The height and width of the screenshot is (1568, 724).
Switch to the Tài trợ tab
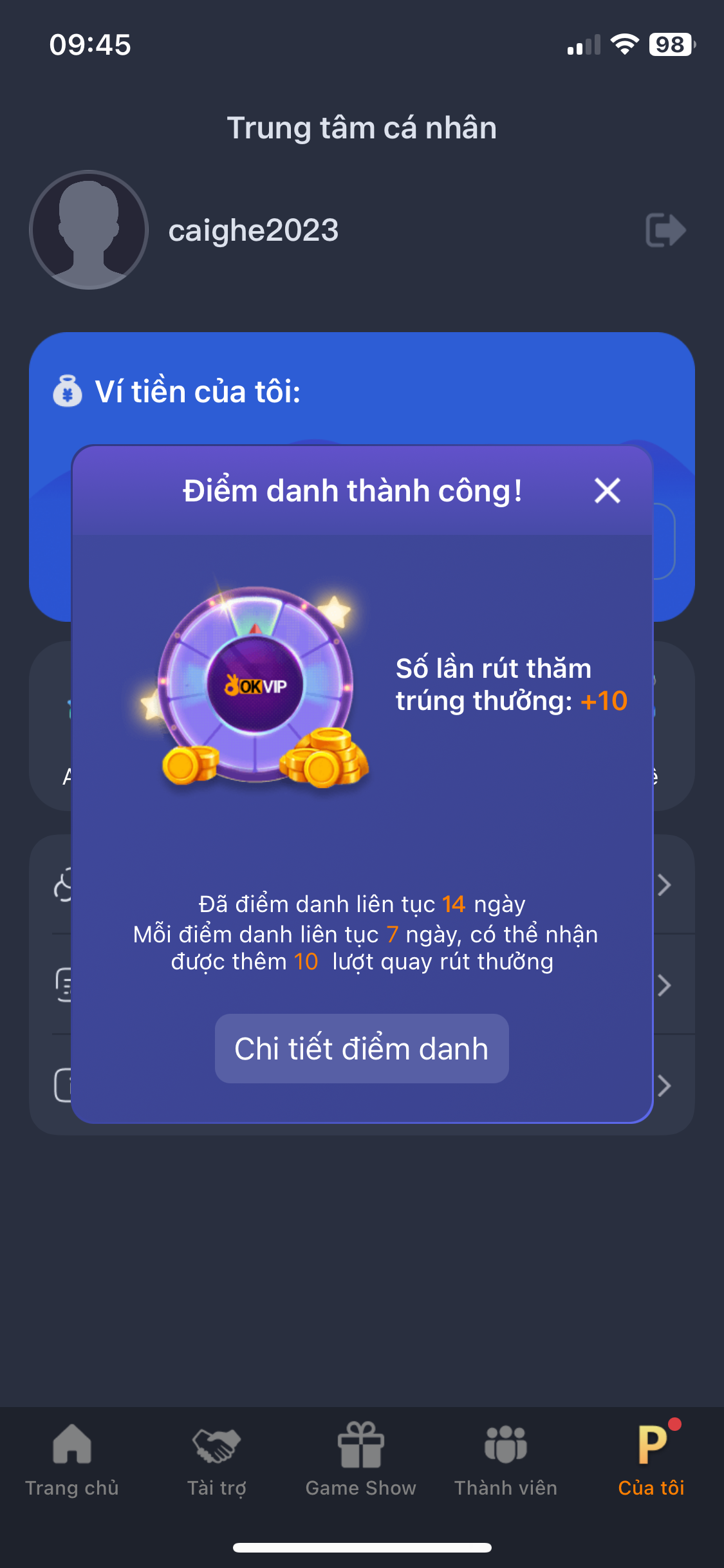click(217, 1460)
